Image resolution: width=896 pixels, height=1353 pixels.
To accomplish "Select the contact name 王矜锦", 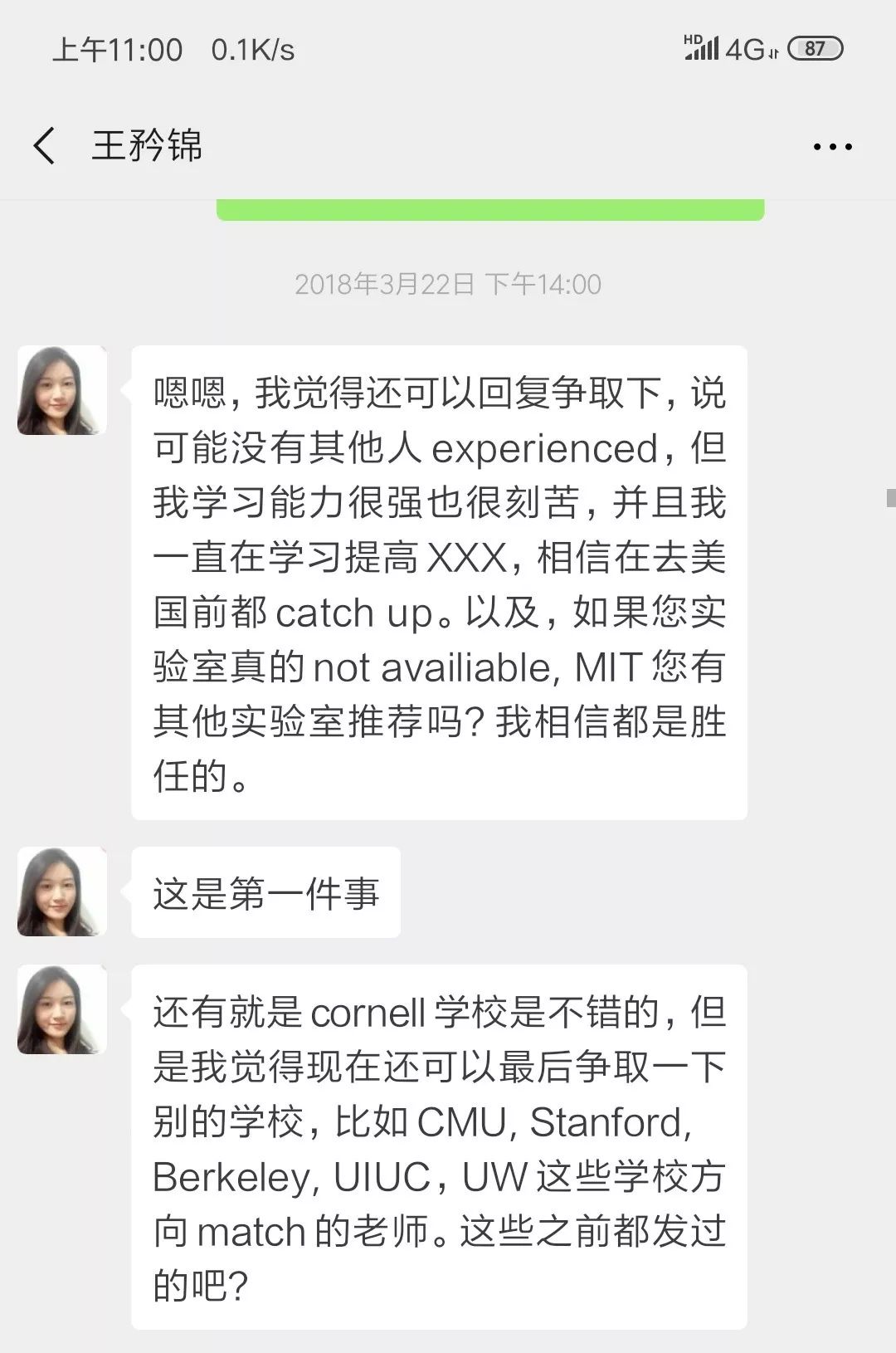I will coord(145,148).
